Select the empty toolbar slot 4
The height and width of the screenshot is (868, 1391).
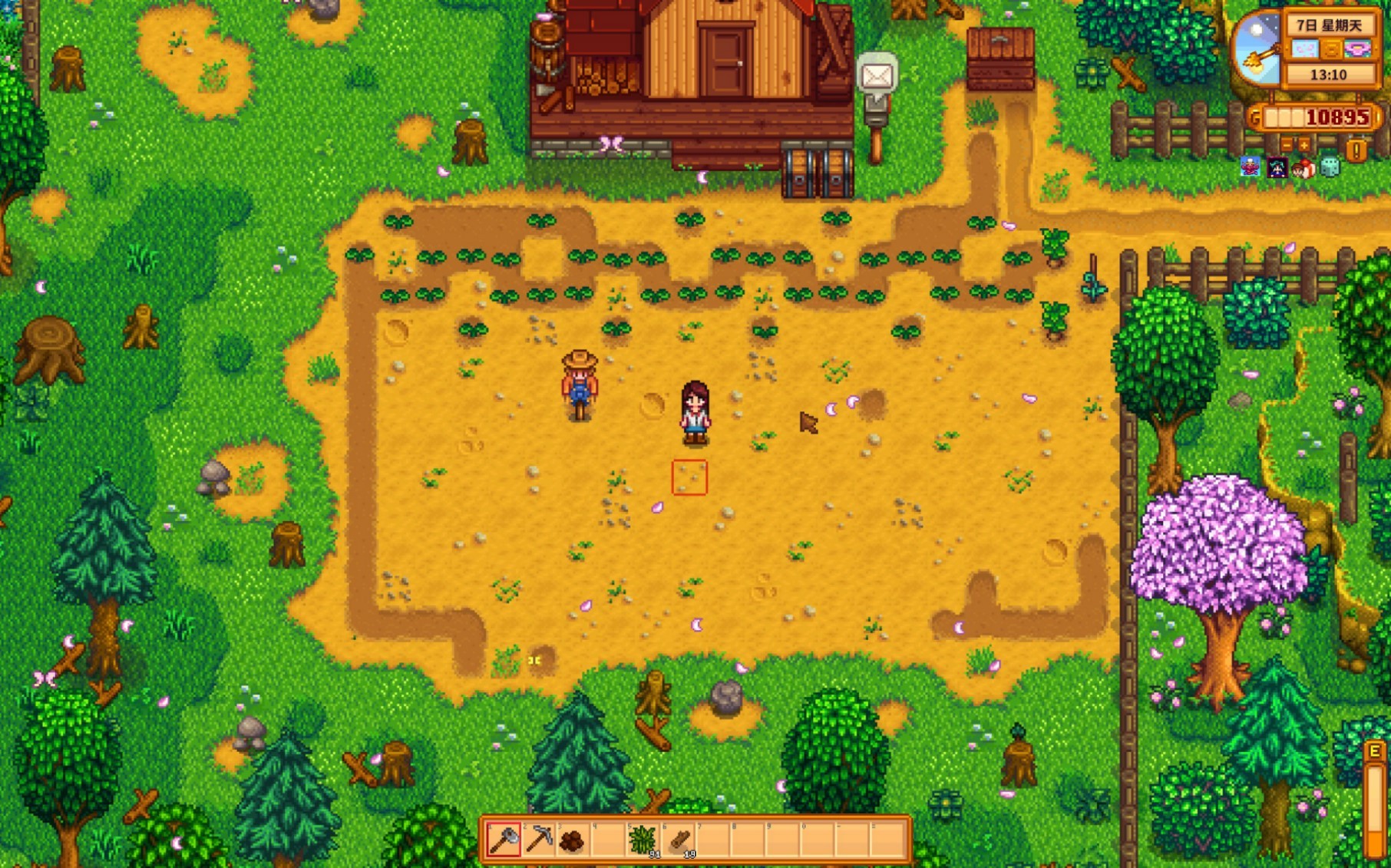[608, 840]
